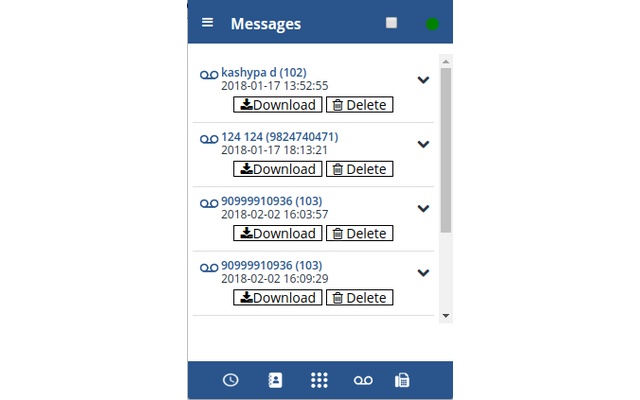Image resolution: width=640 pixels, height=400 pixels.
Task: Tick the checkbox in the Messages header
Action: pos(392,22)
